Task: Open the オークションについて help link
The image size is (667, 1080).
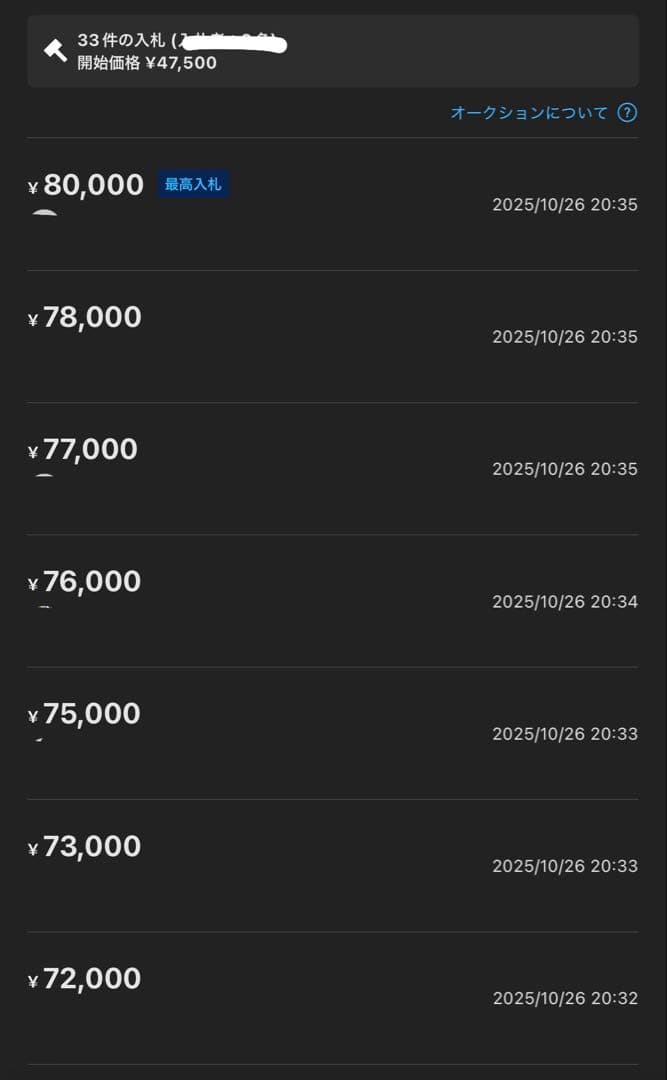Action: tap(530, 113)
